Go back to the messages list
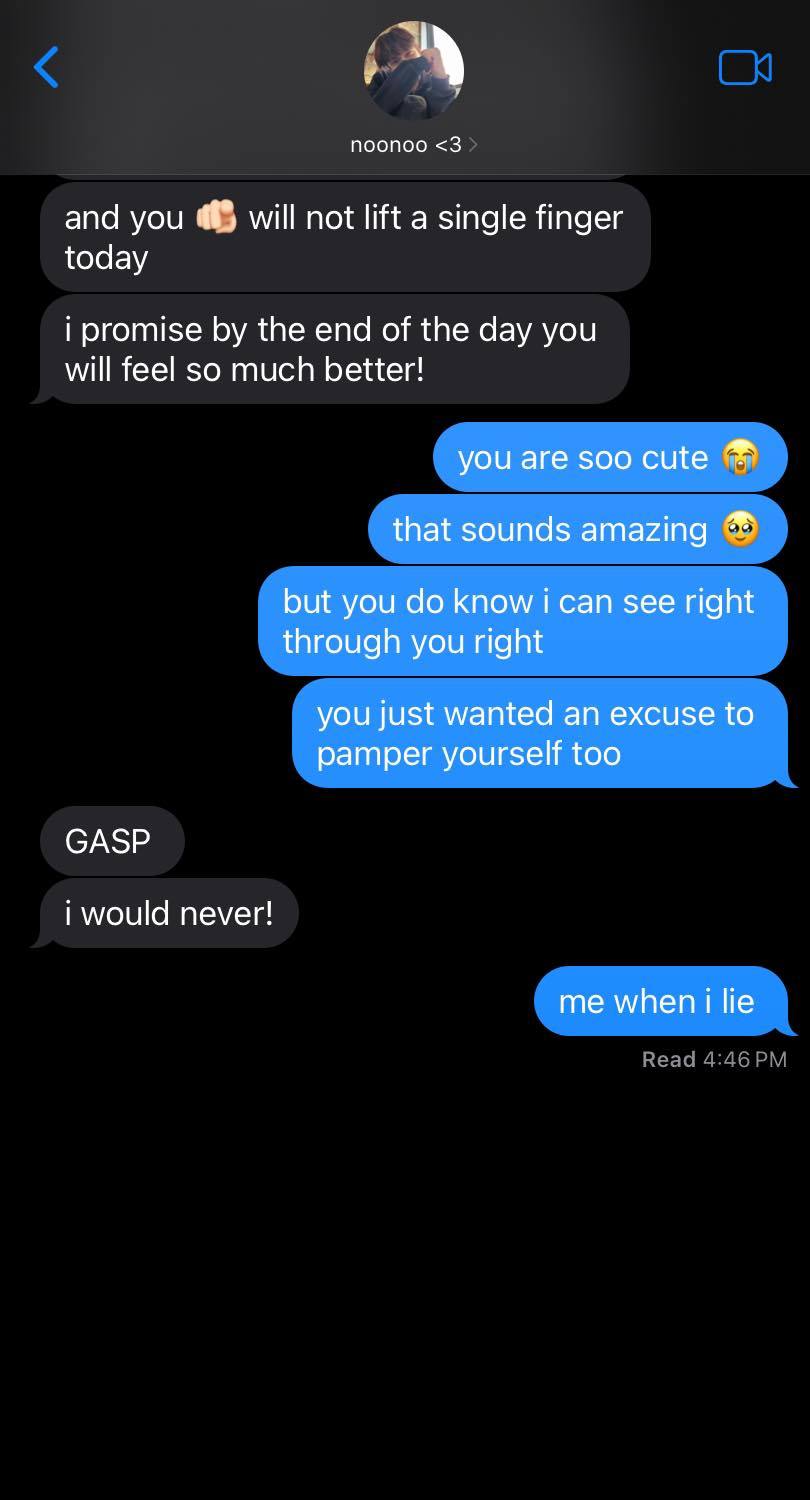This screenshot has width=810, height=1500. [46, 67]
